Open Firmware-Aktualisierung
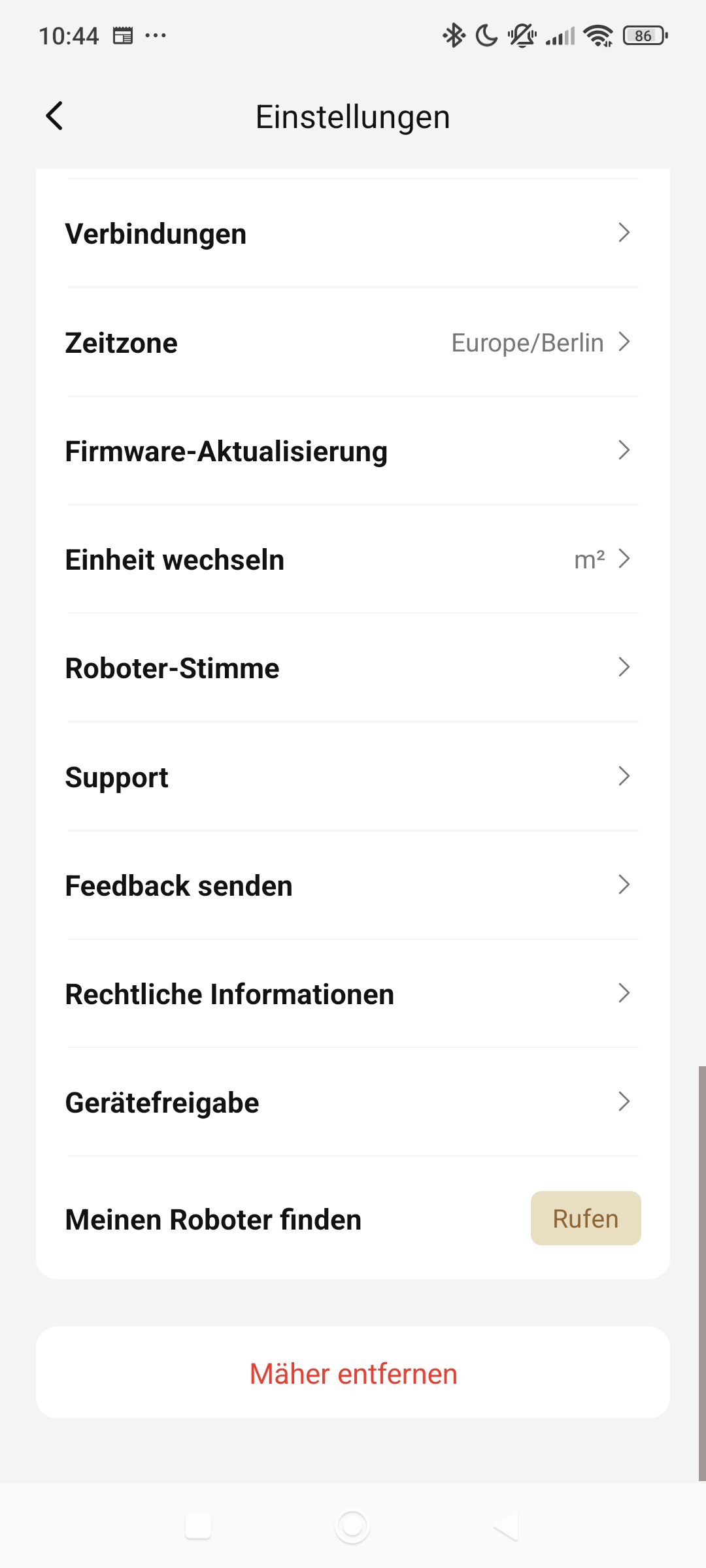 click(x=353, y=451)
